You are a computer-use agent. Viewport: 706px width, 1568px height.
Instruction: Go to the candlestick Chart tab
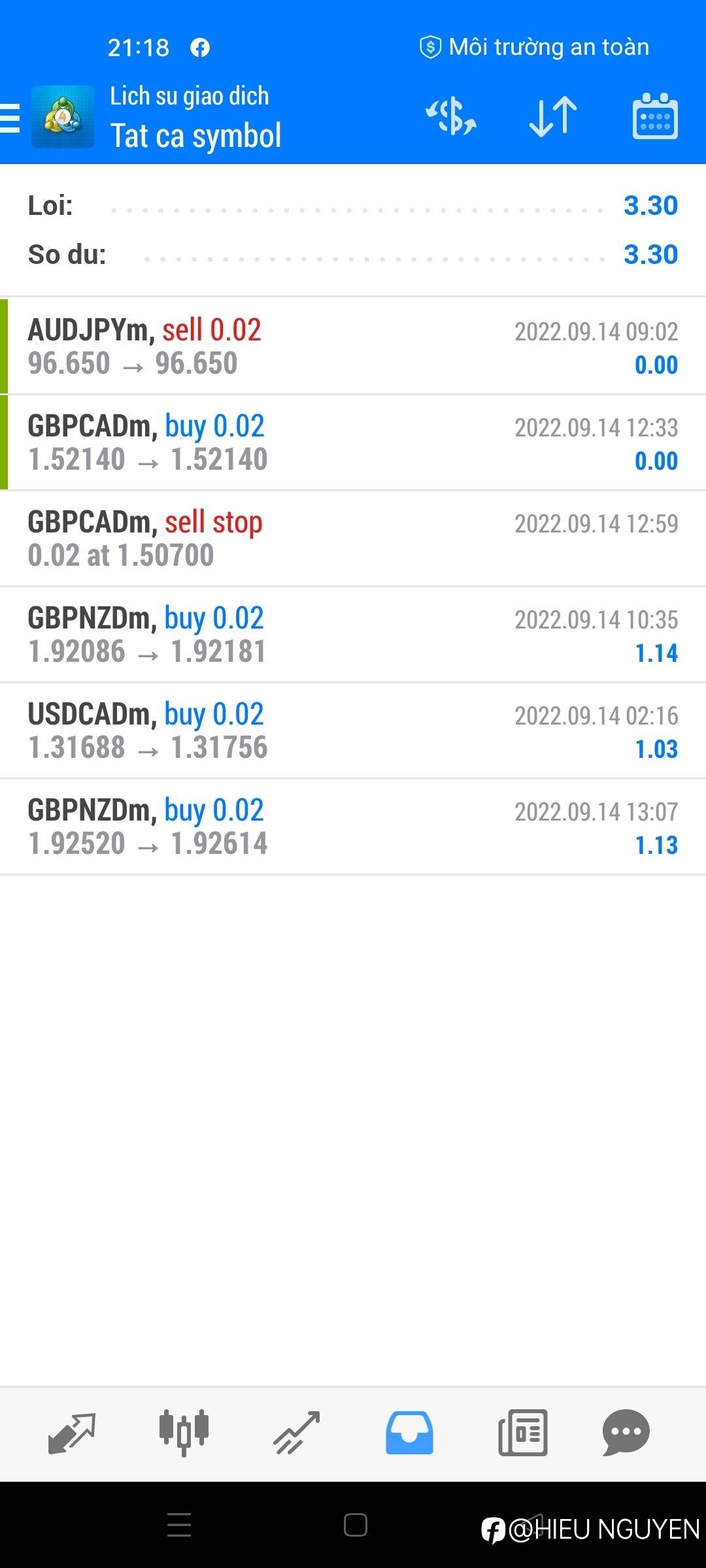tap(184, 1432)
